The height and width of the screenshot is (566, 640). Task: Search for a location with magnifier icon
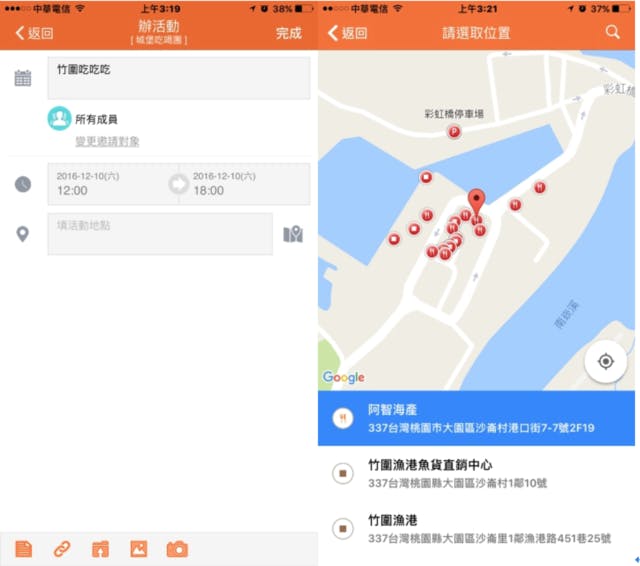click(x=612, y=32)
